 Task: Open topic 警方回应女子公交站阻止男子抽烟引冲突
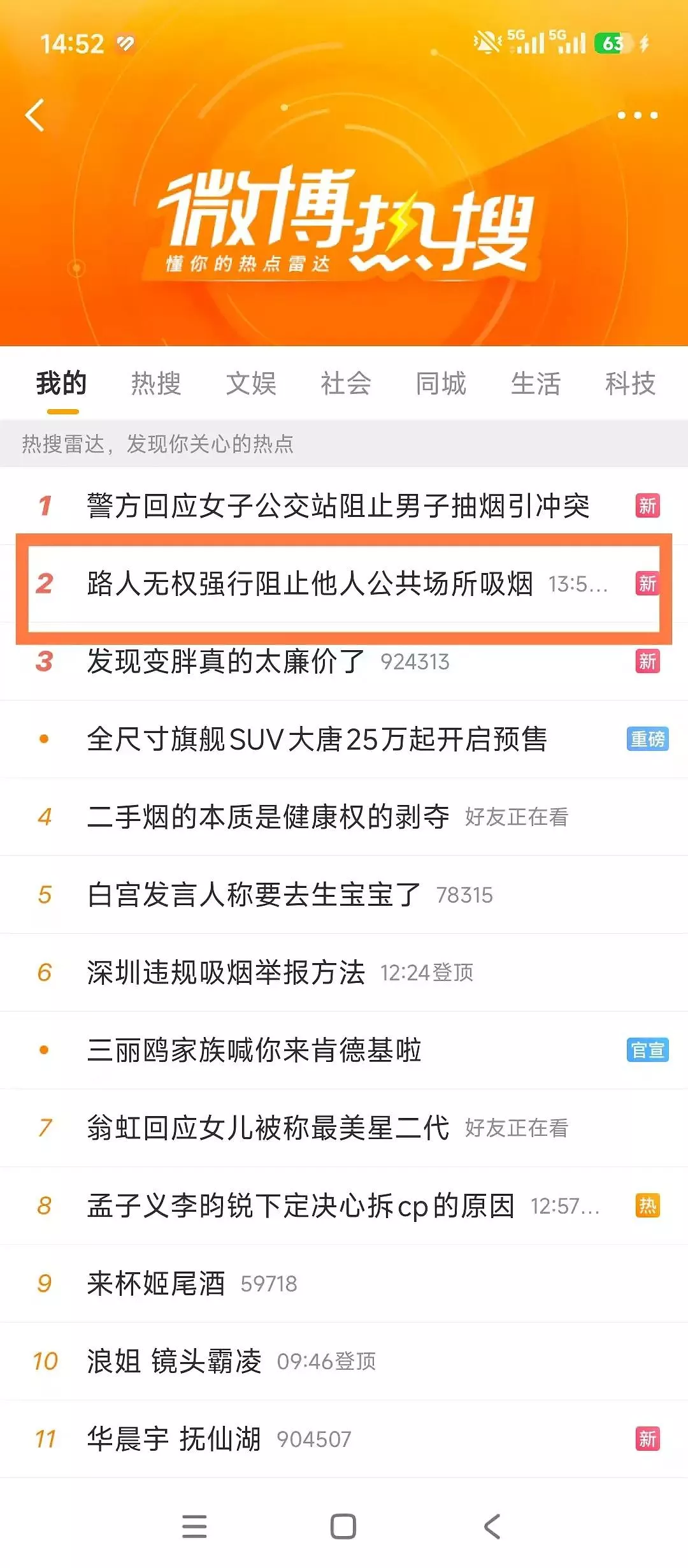click(x=338, y=506)
